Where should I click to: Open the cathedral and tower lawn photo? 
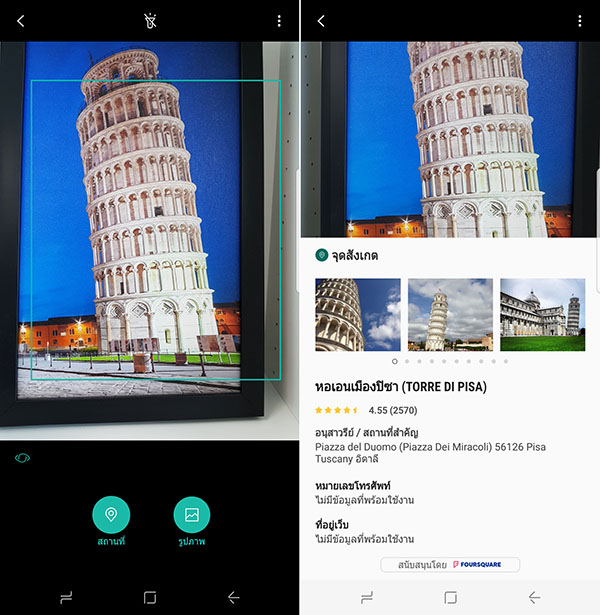(542, 314)
